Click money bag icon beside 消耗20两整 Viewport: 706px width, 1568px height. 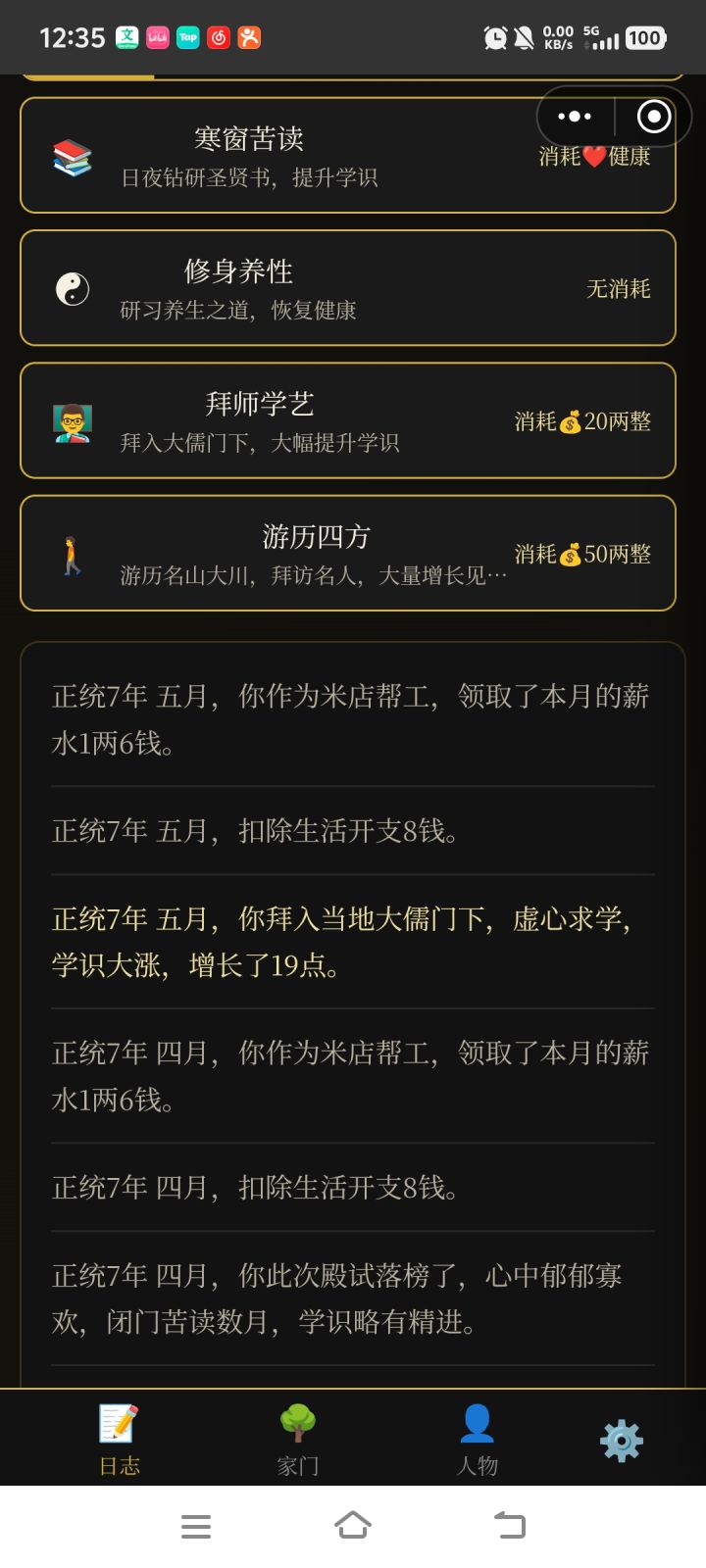pos(573,421)
